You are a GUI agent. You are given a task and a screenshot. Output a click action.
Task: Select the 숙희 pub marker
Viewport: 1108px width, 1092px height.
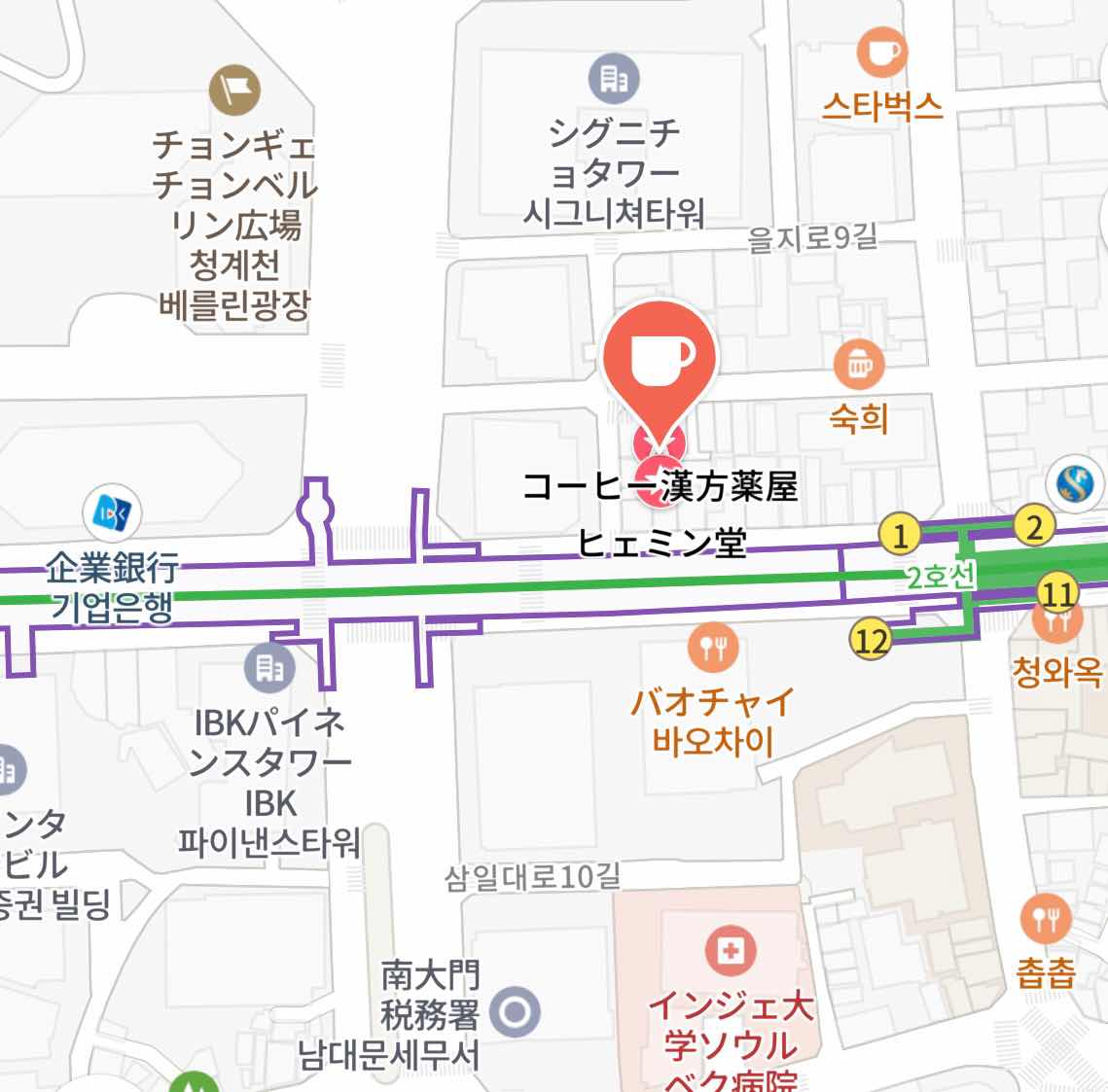click(859, 365)
